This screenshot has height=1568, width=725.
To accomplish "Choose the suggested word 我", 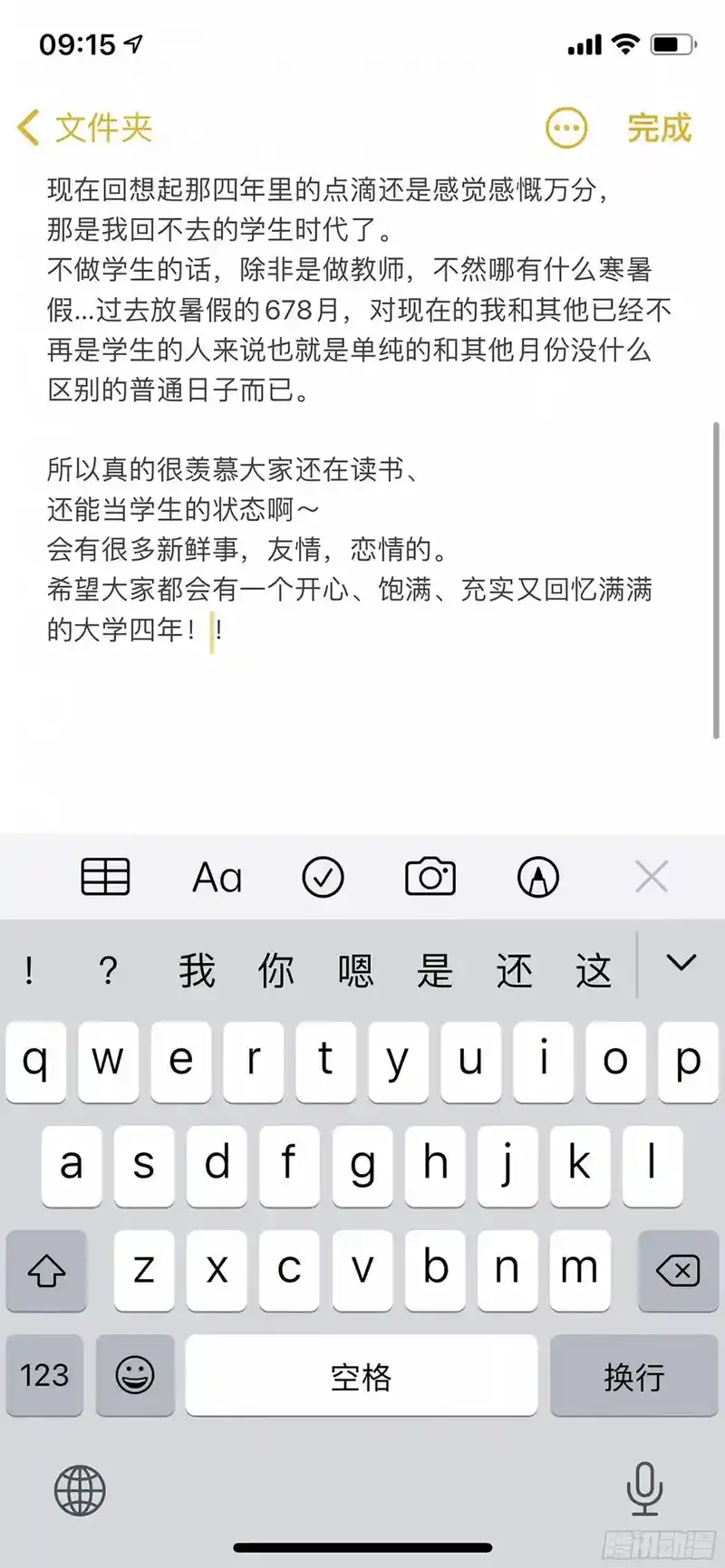I will 197,971.
